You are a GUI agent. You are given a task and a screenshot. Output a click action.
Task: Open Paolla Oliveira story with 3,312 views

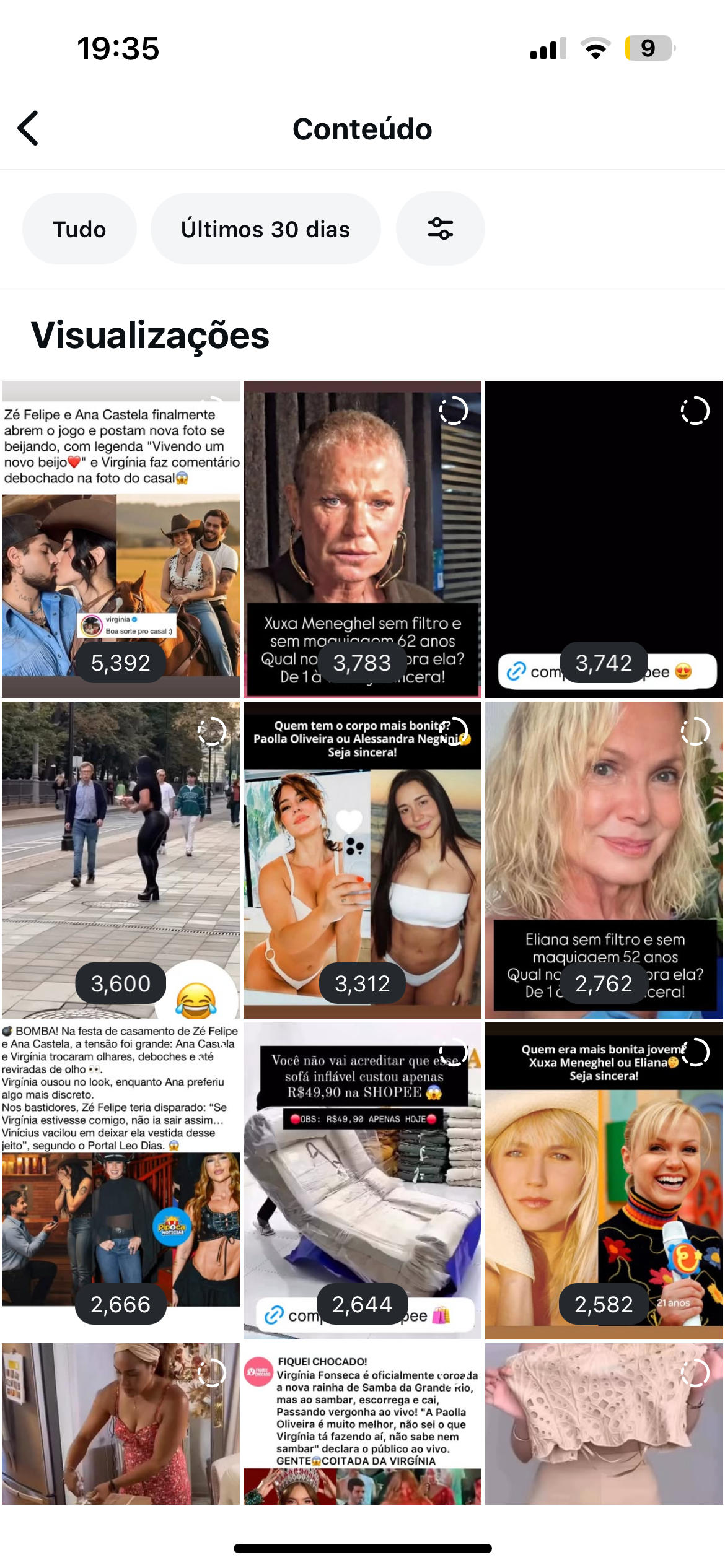(362, 861)
